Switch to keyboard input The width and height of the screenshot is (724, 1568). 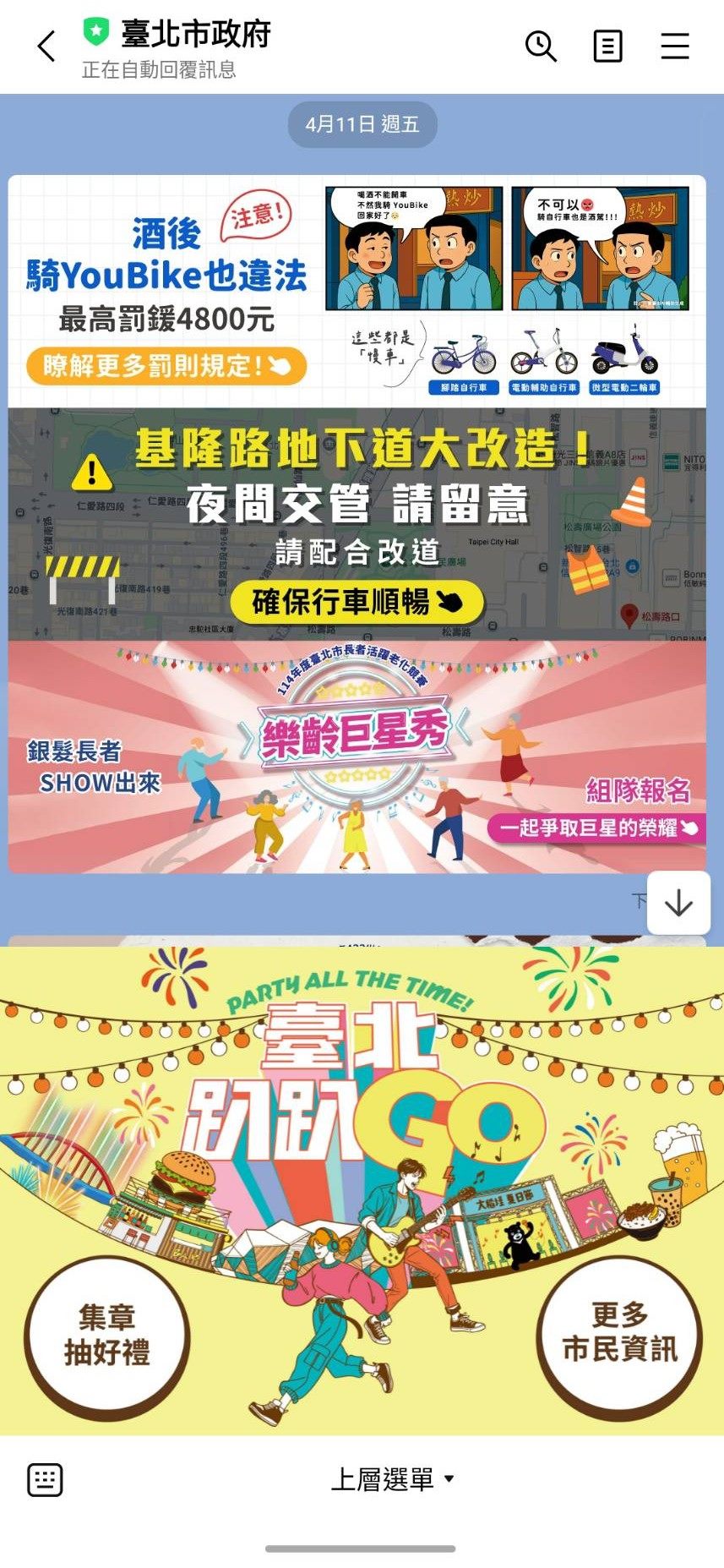[x=45, y=1479]
